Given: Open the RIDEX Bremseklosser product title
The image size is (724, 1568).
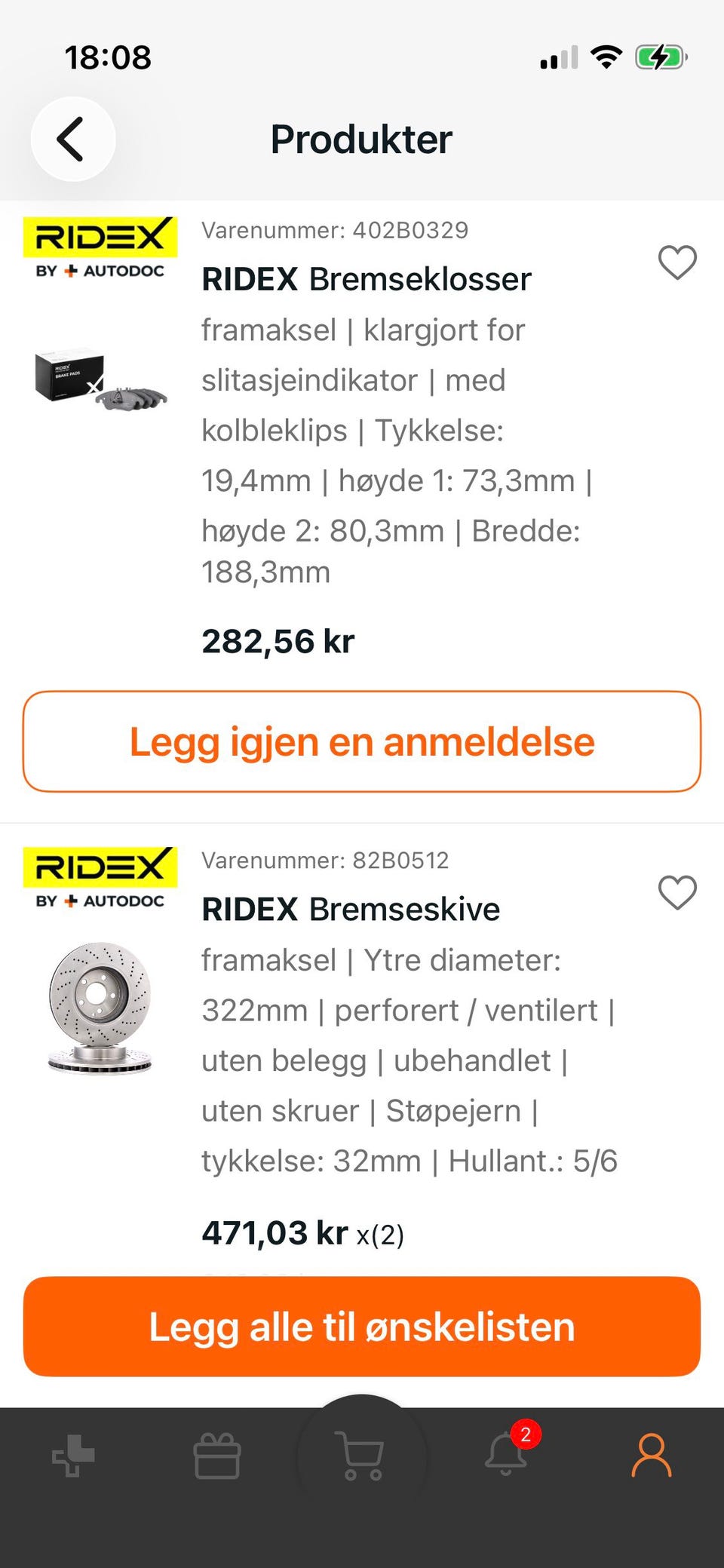Looking at the screenshot, I should click(x=367, y=278).
